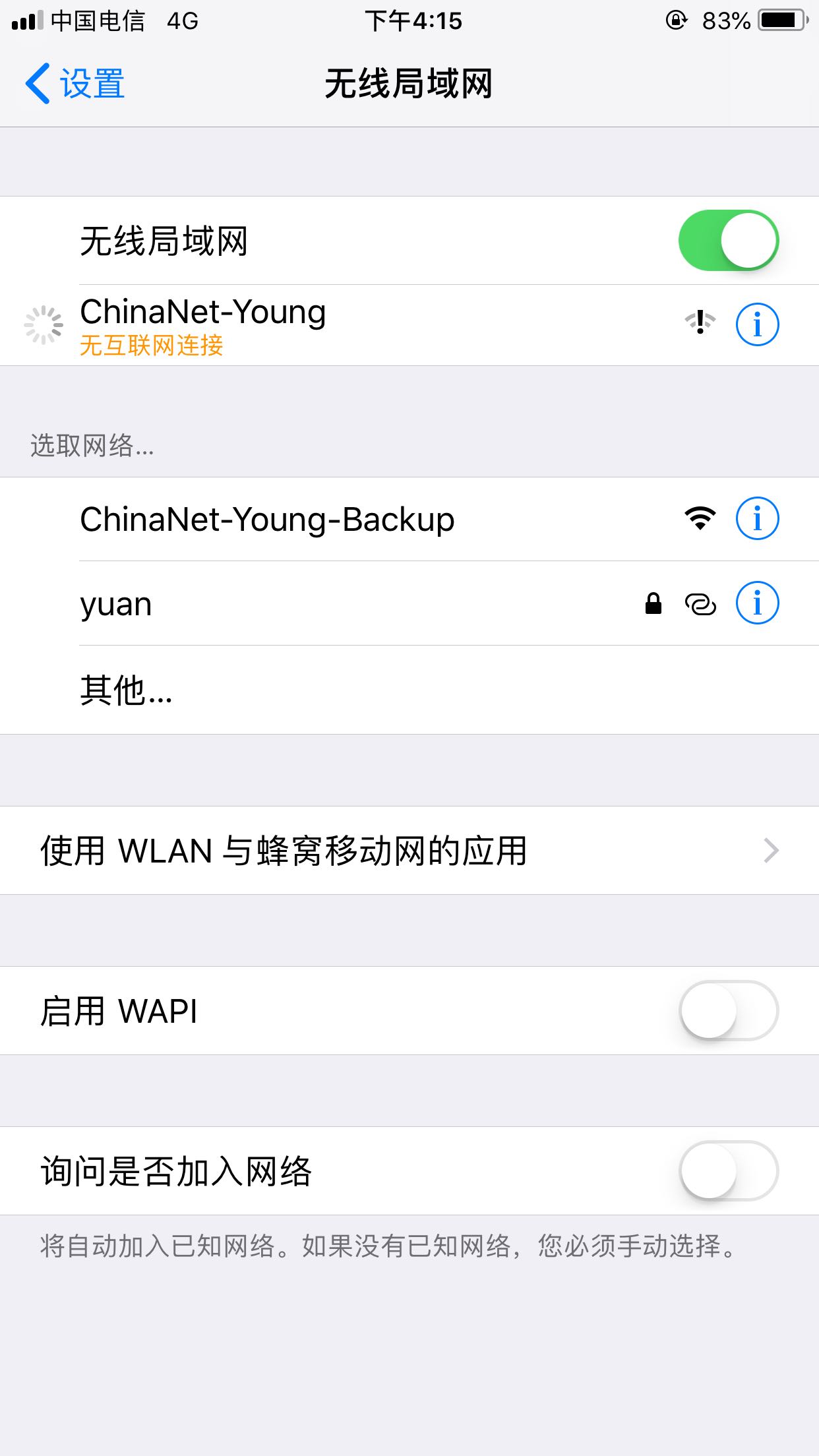View info for ChinaNet-Young-Backup
Image resolution: width=819 pixels, height=1456 pixels.
click(x=757, y=518)
